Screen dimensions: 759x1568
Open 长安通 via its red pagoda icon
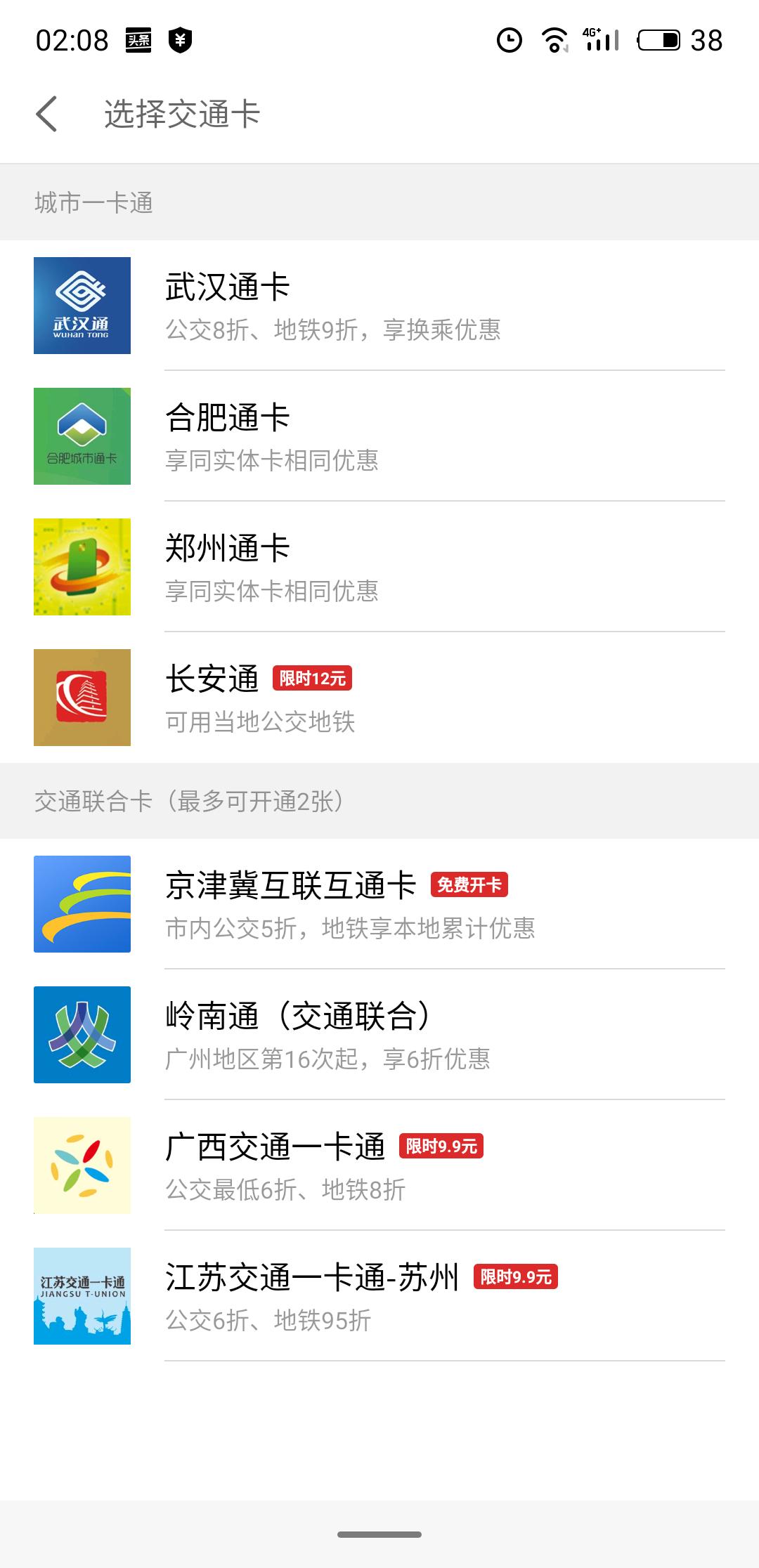click(x=82, y=698)
